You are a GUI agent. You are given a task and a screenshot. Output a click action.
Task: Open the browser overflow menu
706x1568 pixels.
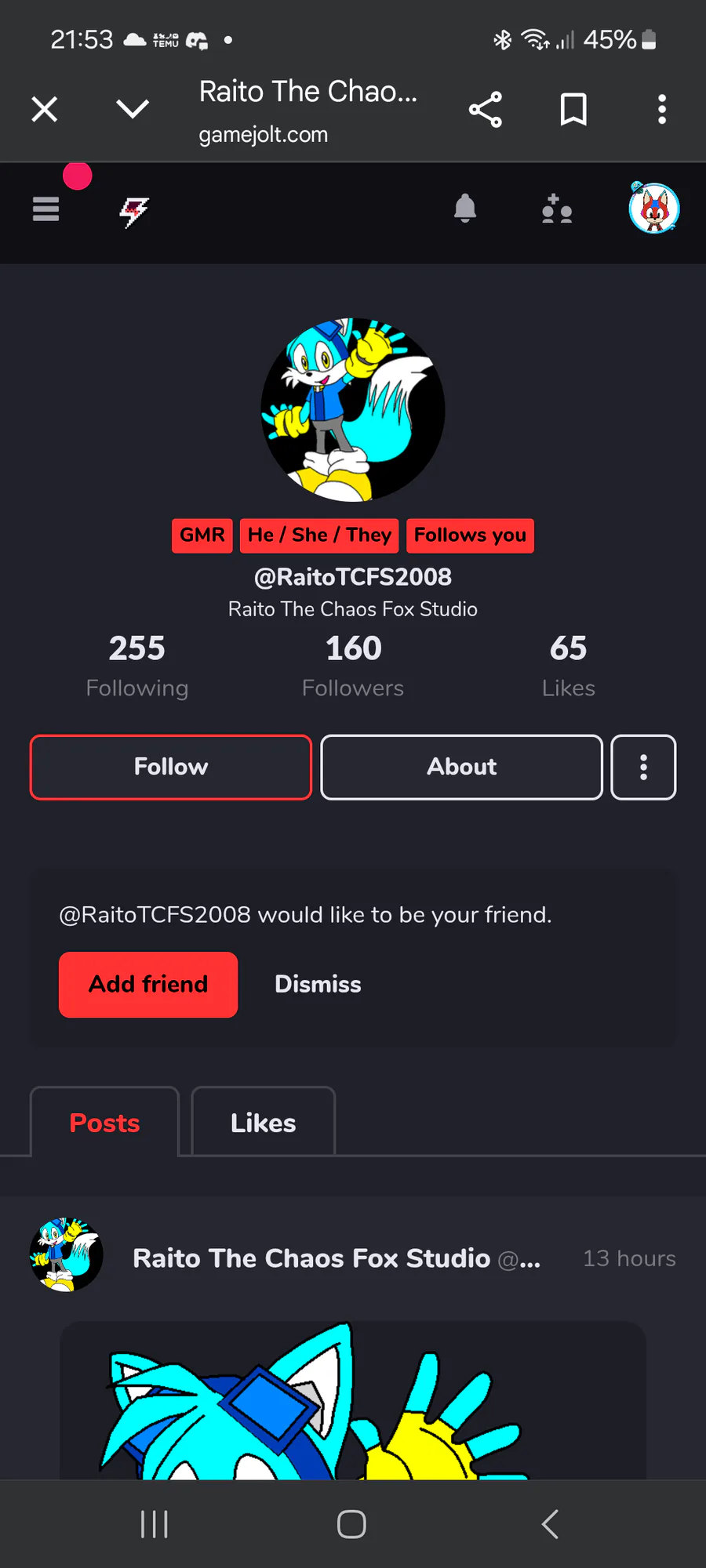(x=662, y=109)
